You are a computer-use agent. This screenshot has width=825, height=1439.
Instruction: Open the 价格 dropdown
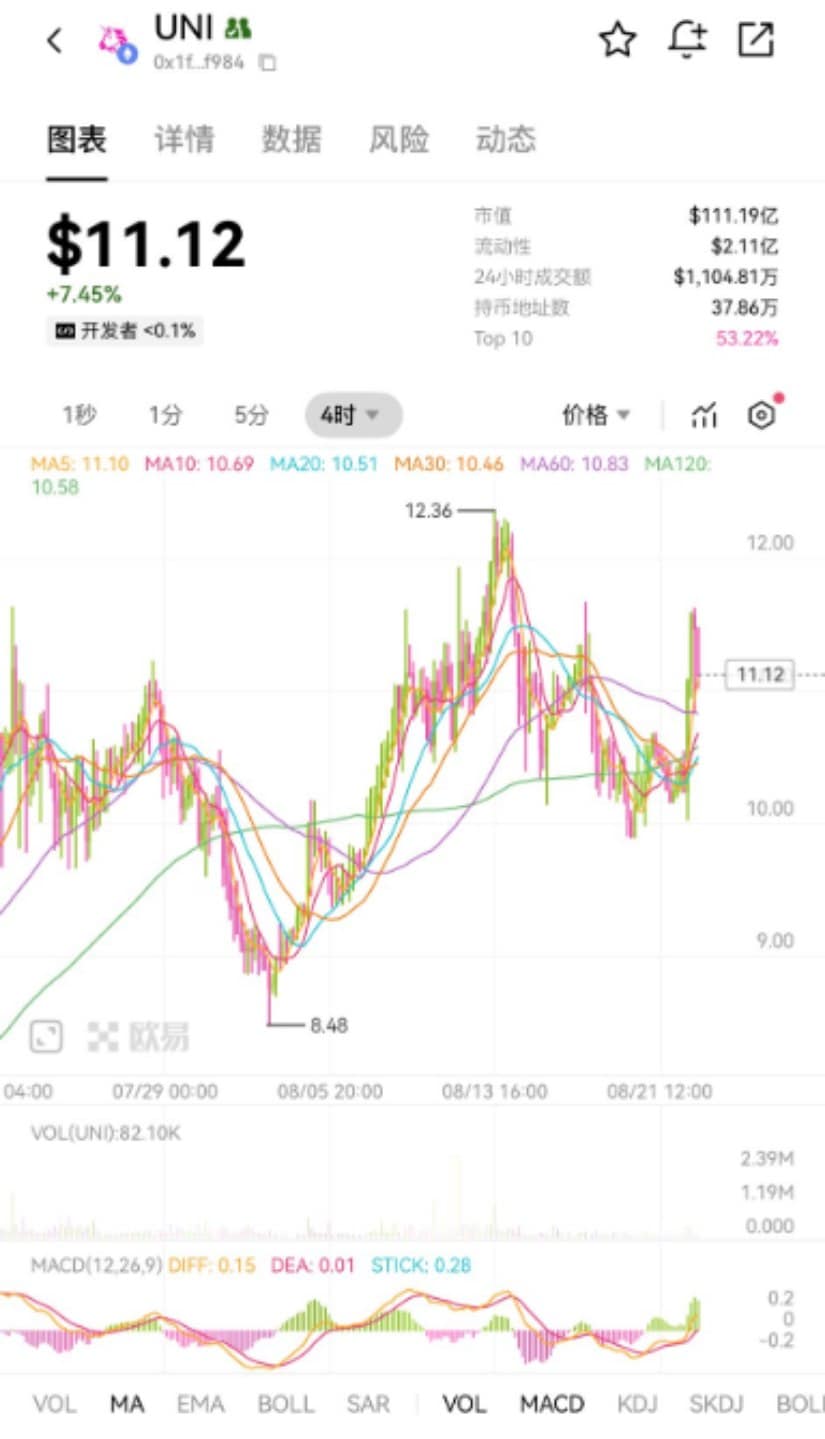click(x=596, y=415)
